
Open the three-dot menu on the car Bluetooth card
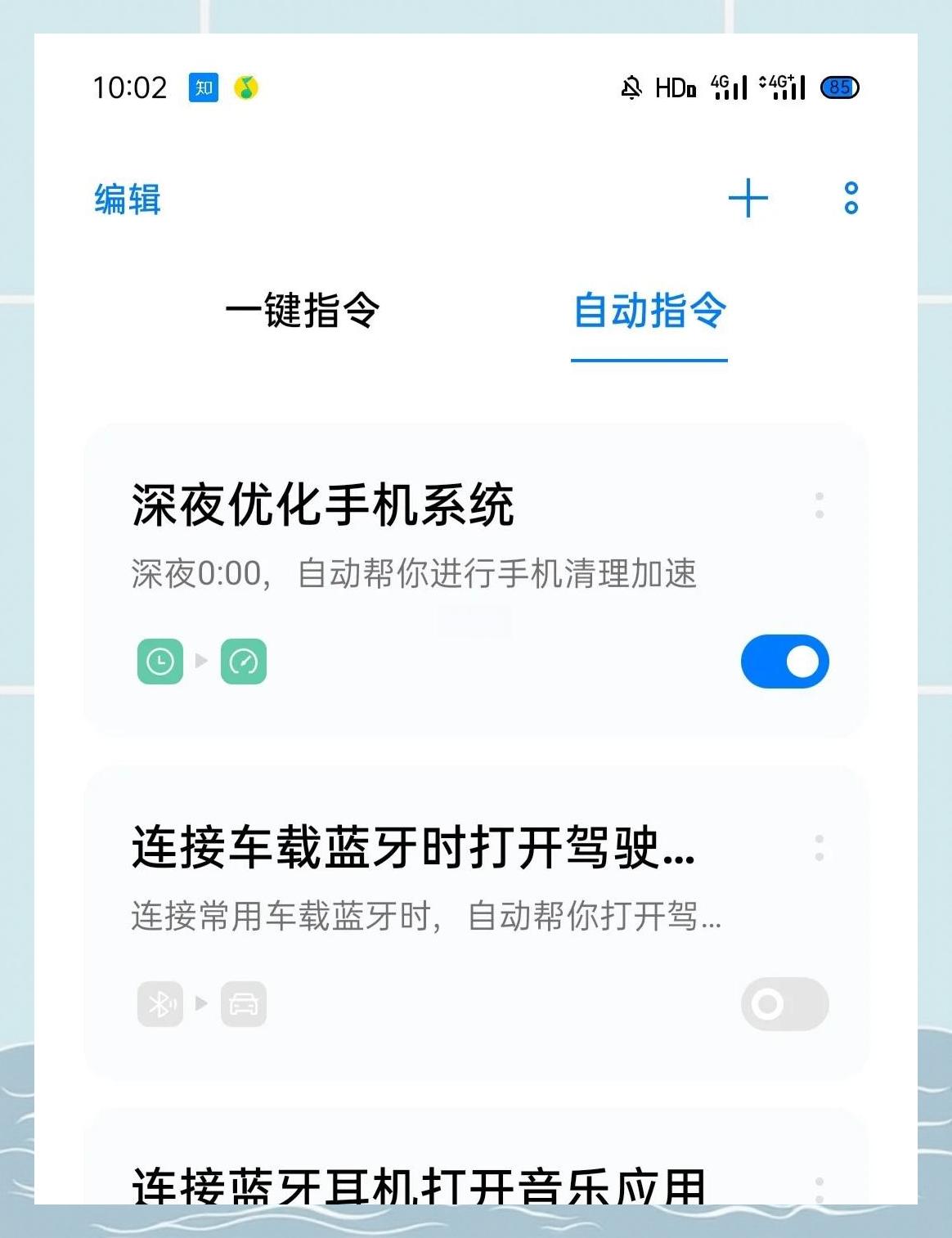click(820, 848)
